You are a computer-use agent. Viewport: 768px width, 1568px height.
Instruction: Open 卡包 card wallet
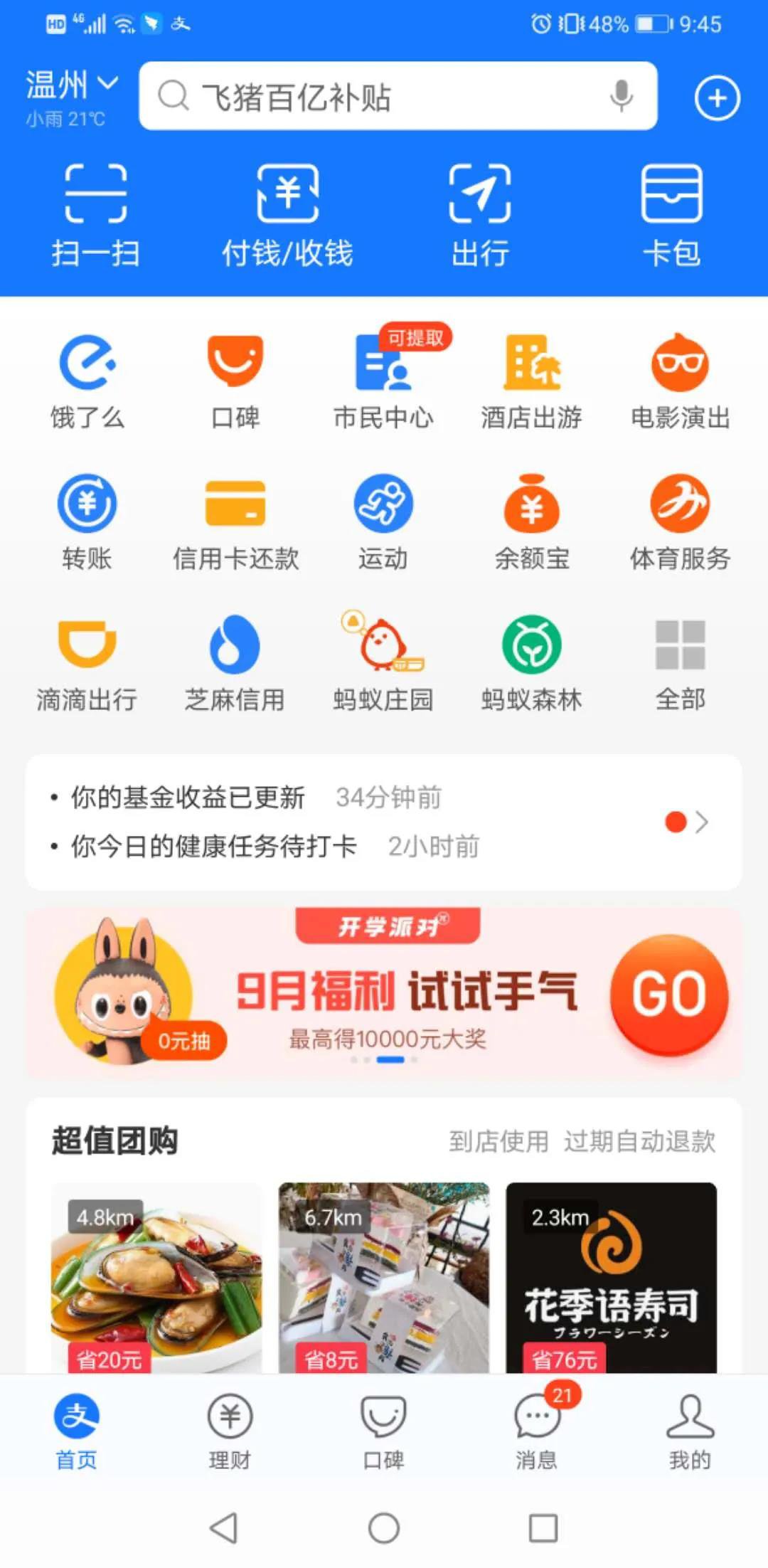[x=671, y=215]
